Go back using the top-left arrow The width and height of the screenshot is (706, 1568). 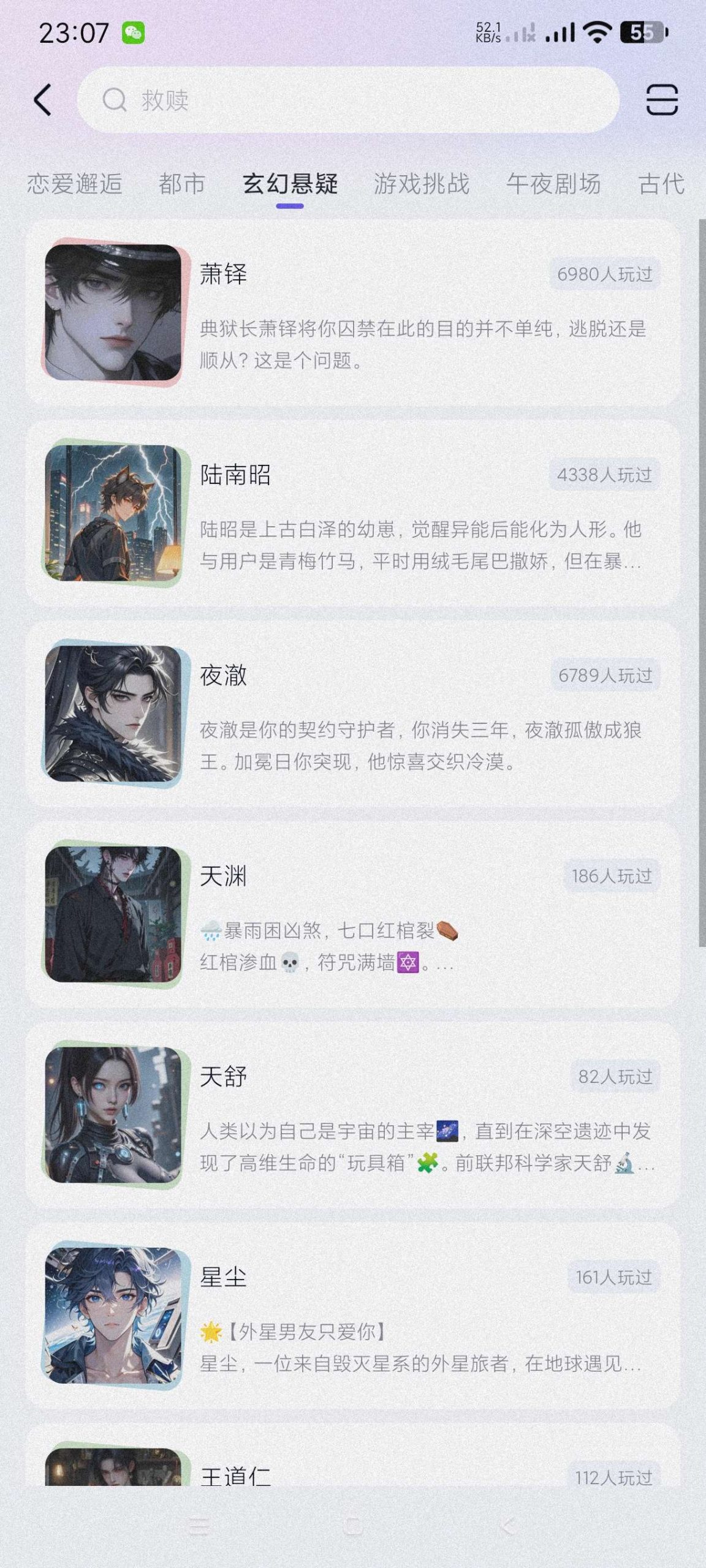click(43, 100)
